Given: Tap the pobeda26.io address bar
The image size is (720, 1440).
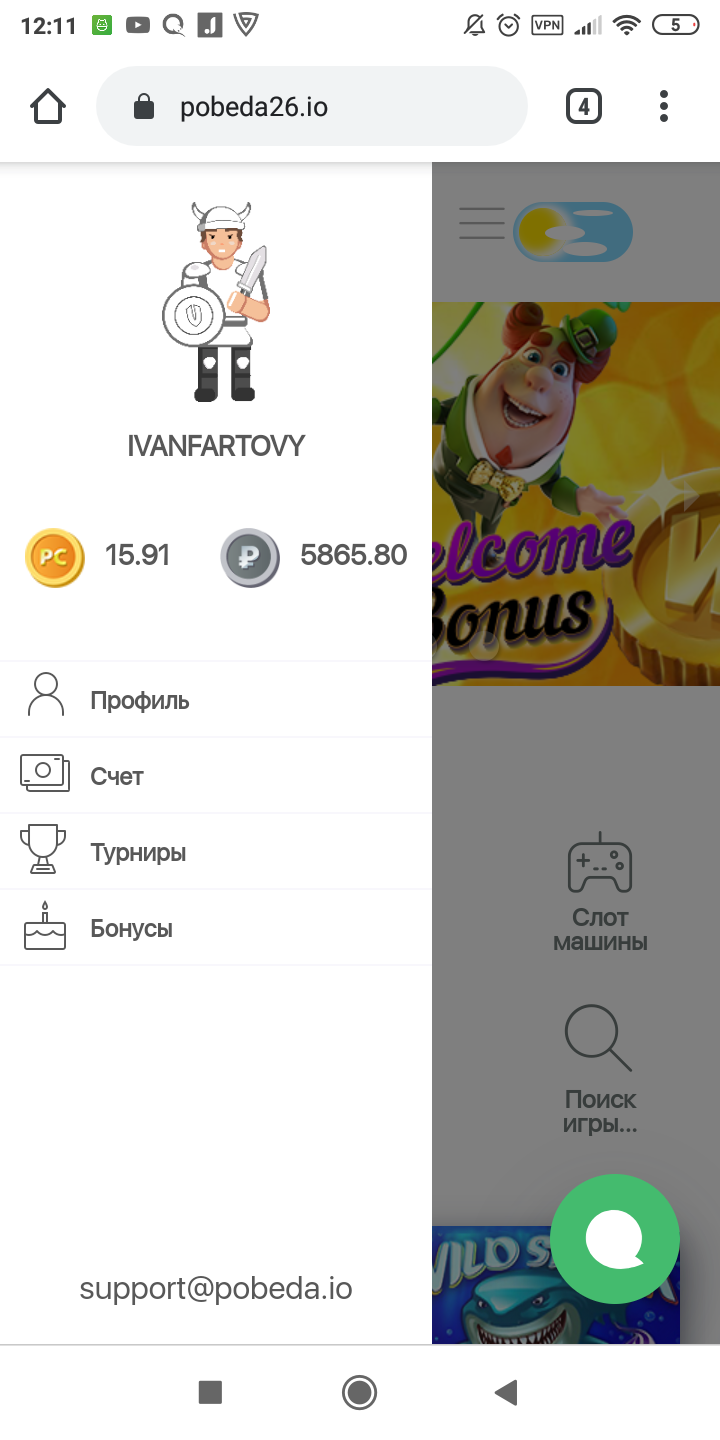Looking at the screenshot, I should coord(311,106).
